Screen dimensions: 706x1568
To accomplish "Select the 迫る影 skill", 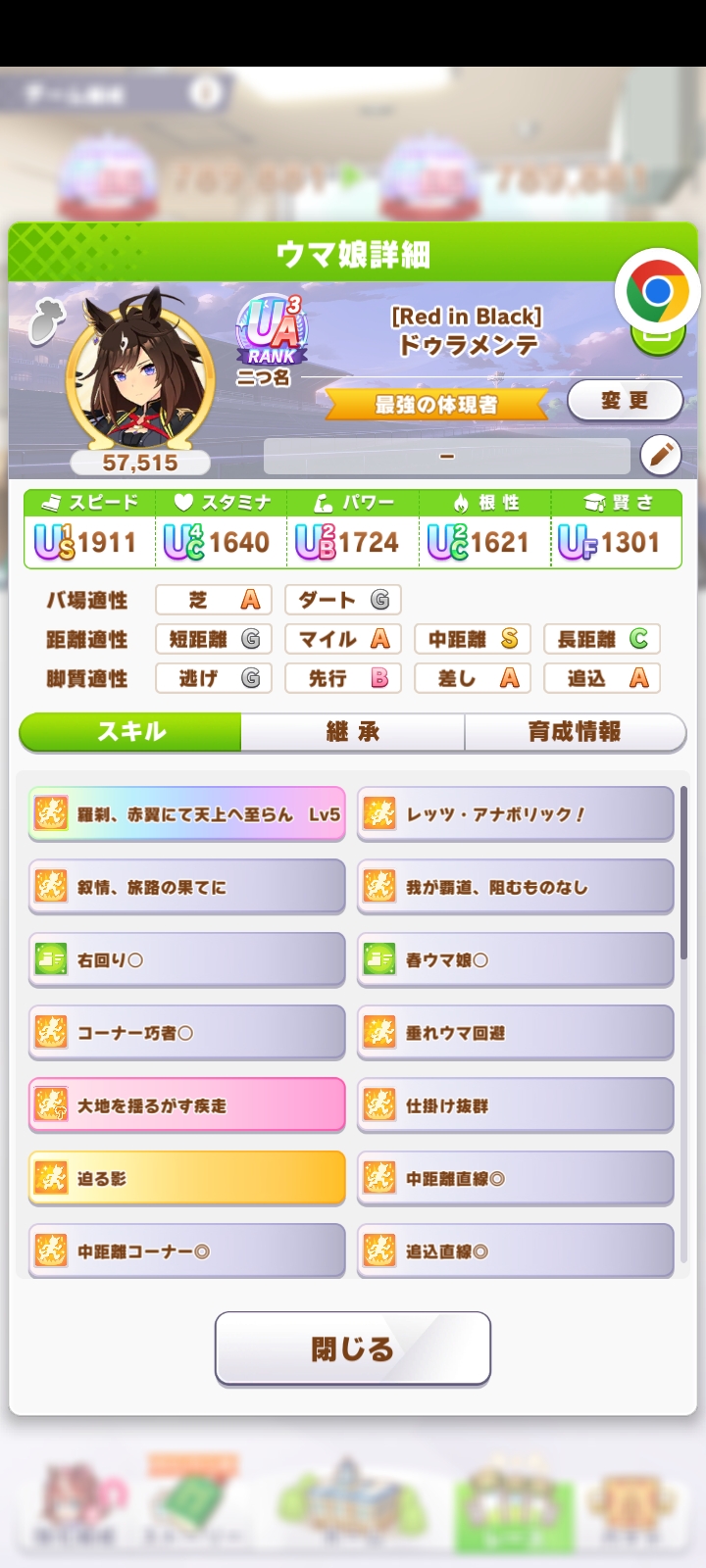I will (187, 1178).
